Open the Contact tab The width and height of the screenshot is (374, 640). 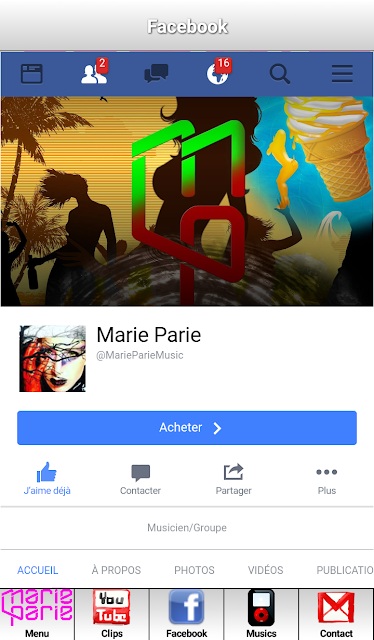click(x=336, y=614)
